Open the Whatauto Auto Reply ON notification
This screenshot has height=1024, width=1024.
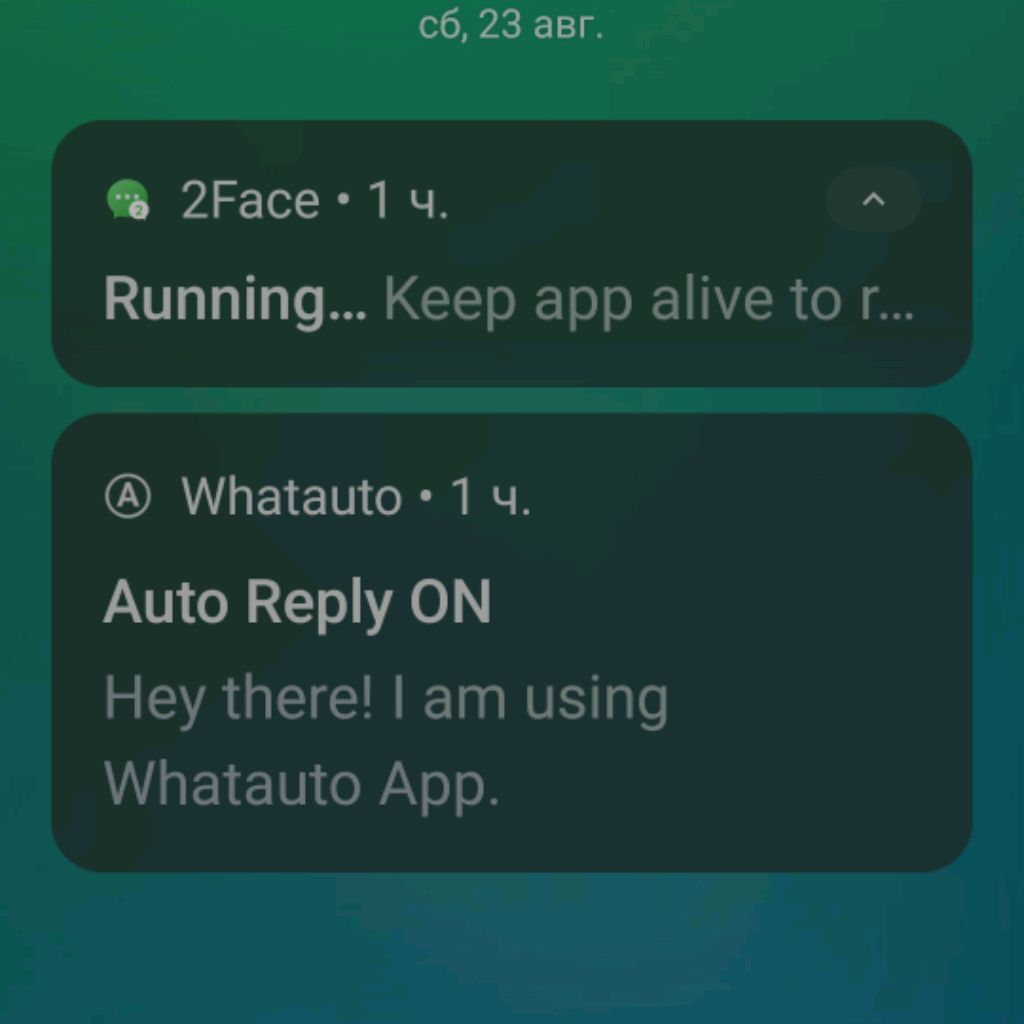511,650
